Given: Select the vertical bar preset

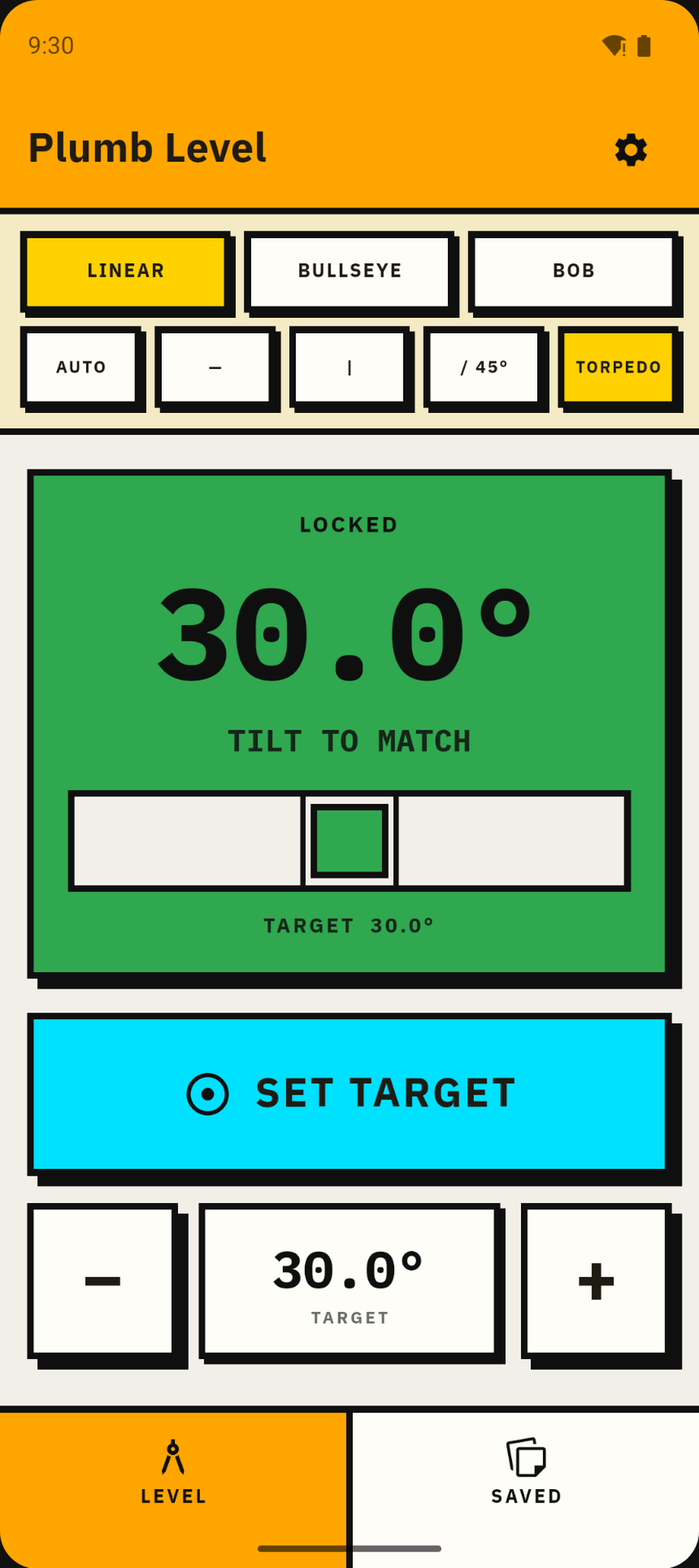Looking at the screenshot, I should pyautogui.click(x=349, y=367).
